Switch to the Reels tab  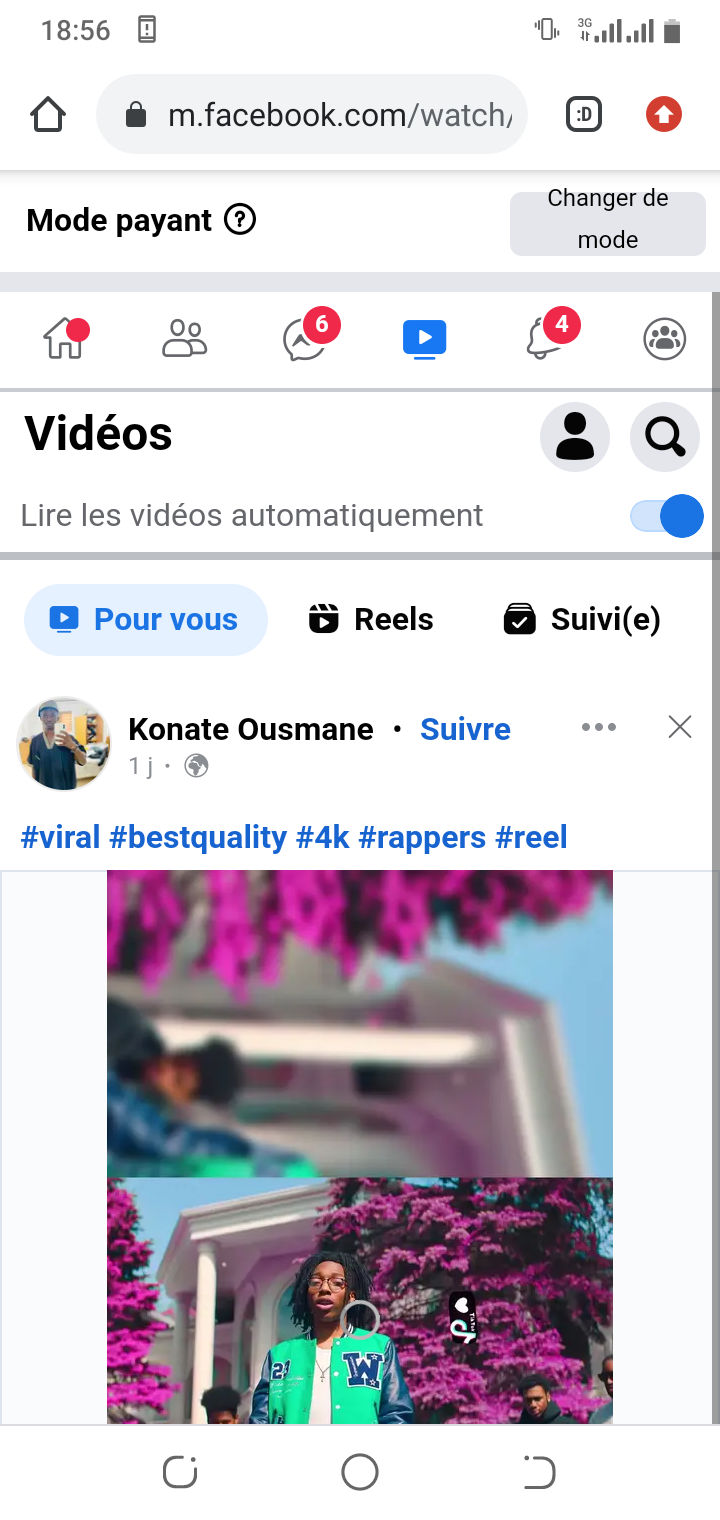pos(371,620)
